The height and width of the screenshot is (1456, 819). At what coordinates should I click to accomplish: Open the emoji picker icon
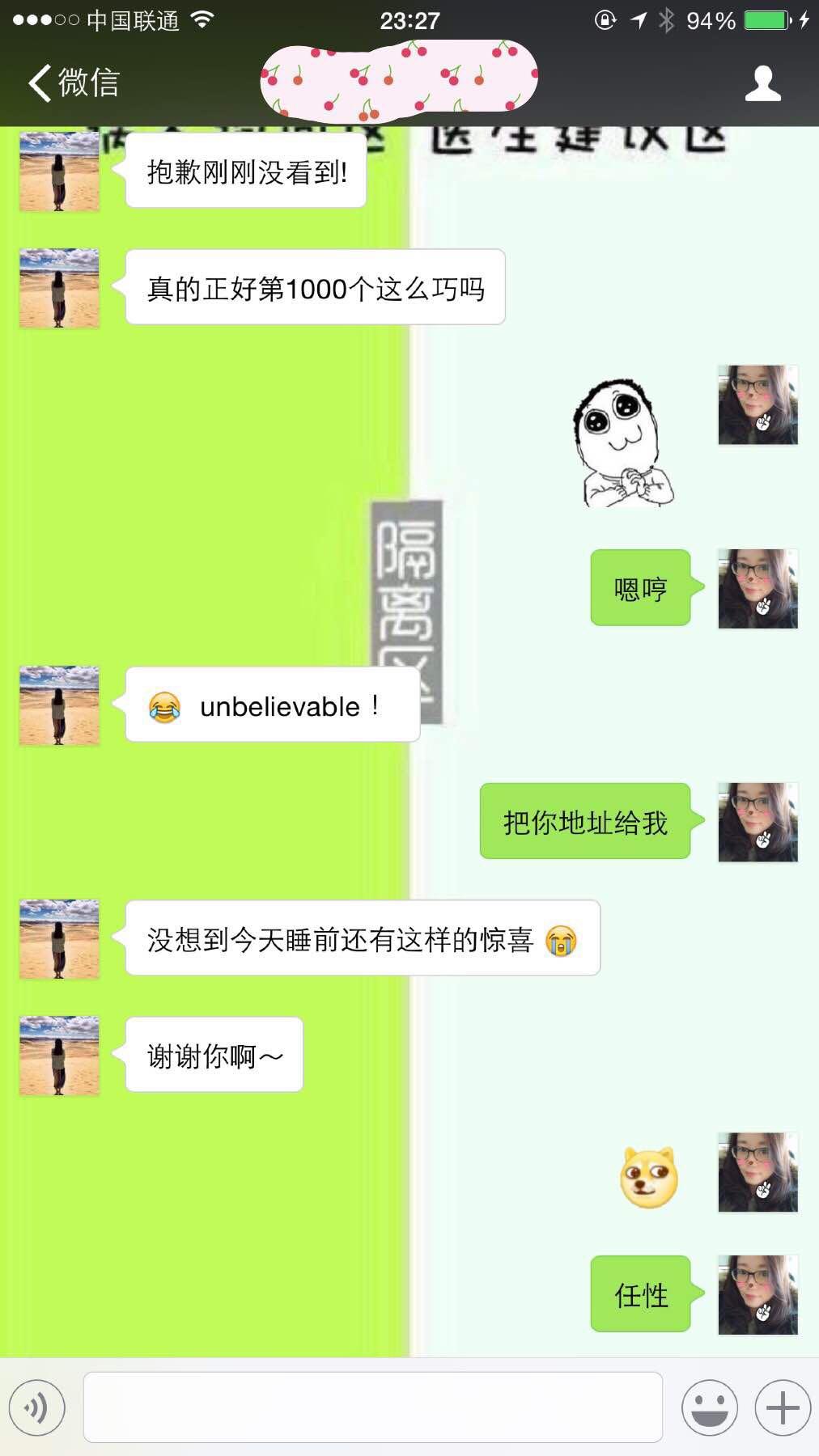tap(710, 1407)
